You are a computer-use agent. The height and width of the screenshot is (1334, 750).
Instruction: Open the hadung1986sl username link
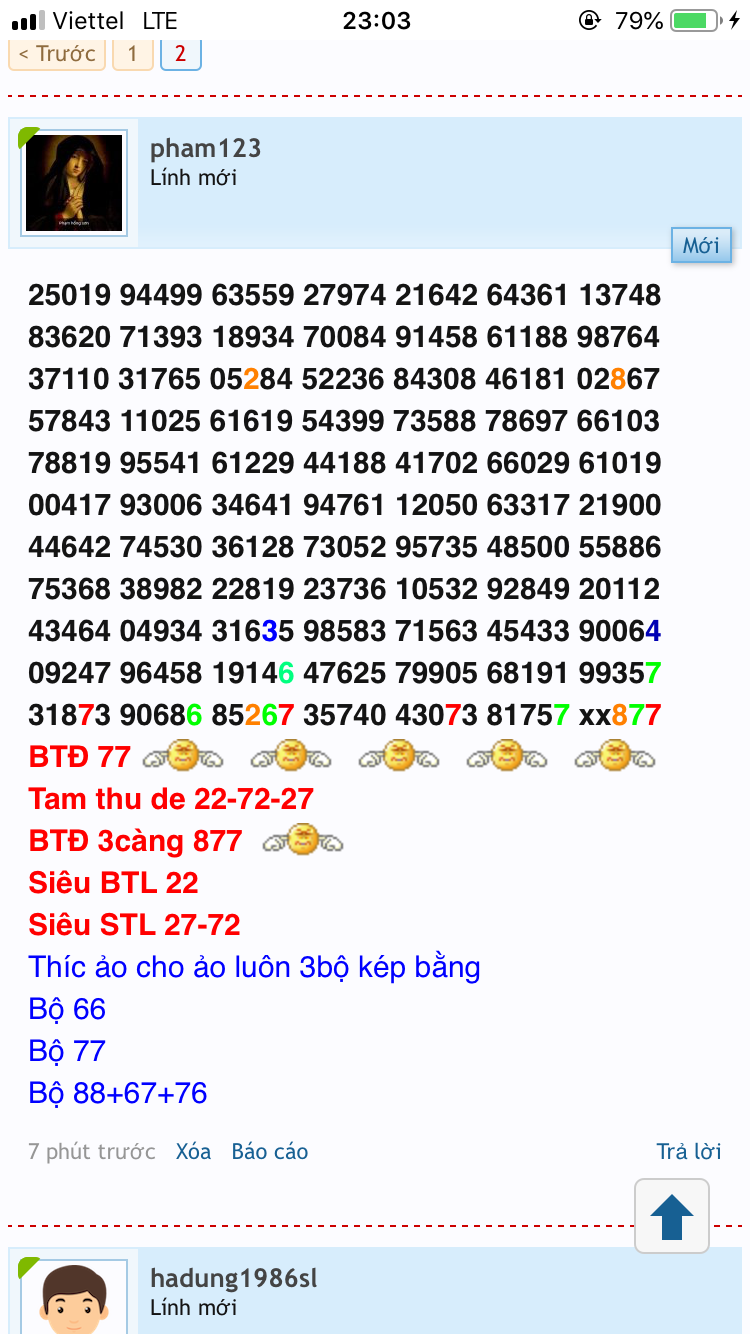[234, 1278]
